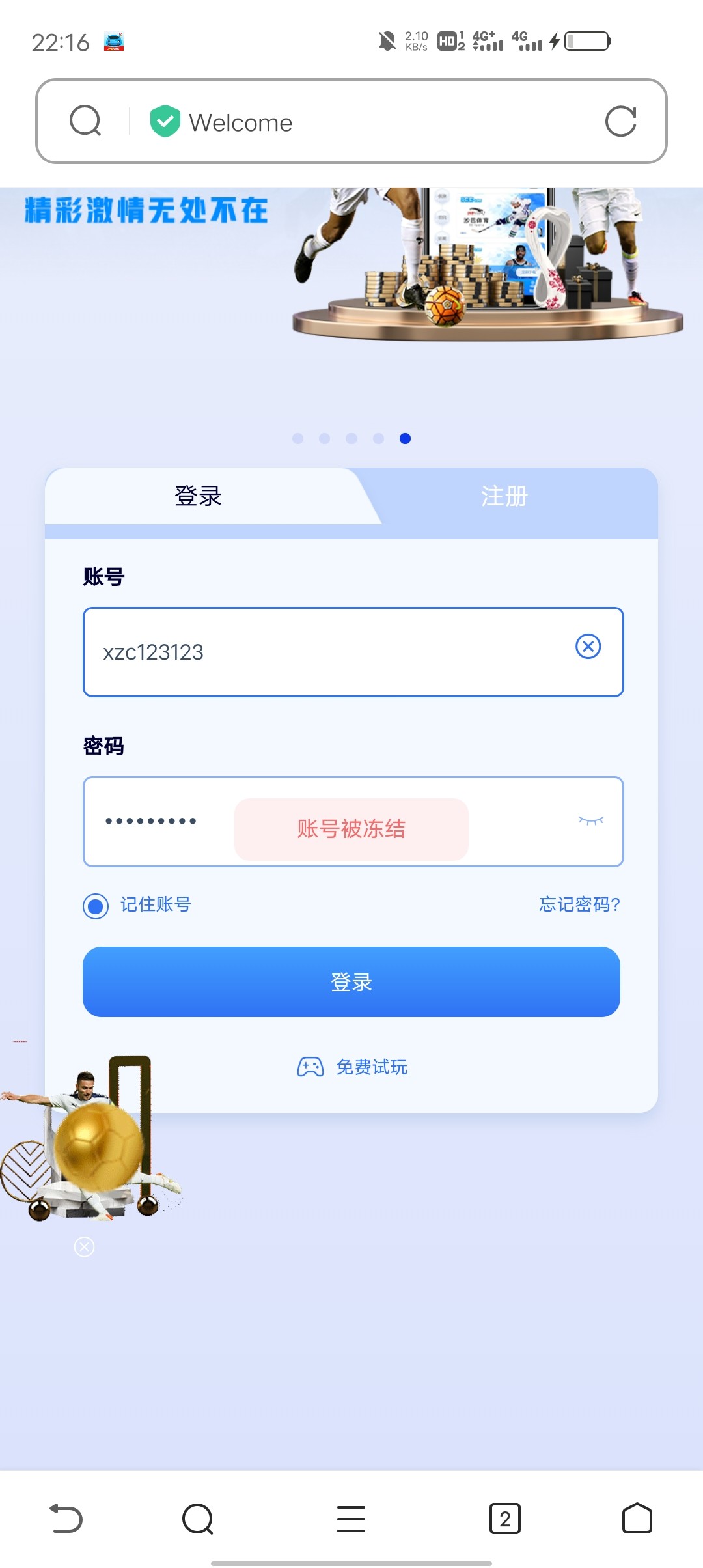Open the Welcome address bar field
The image size is (703, 1568).
pyautogui.click(x=365, y=122)
